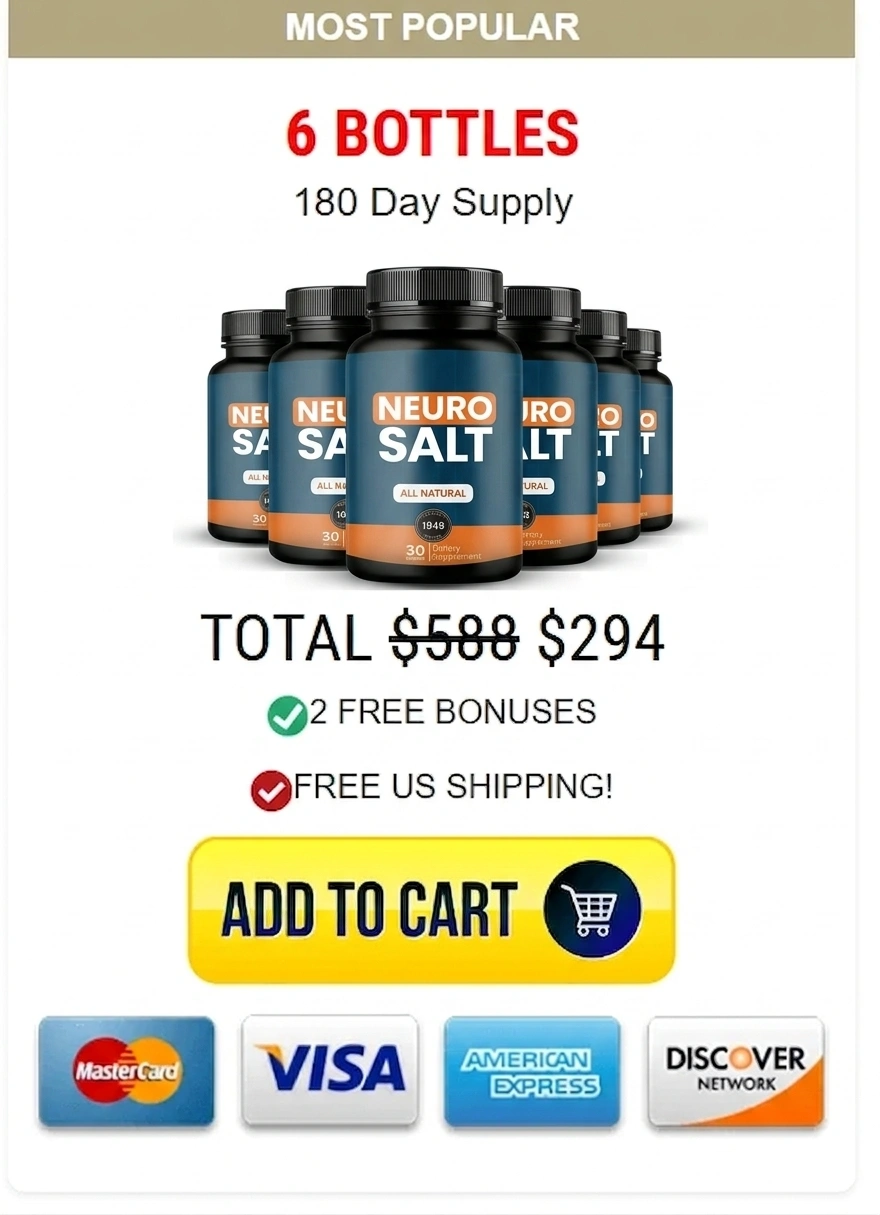This screenshot has width=880, height=1215.
Task: Click the shopping cart icon
Action: (x=592, y=908)
